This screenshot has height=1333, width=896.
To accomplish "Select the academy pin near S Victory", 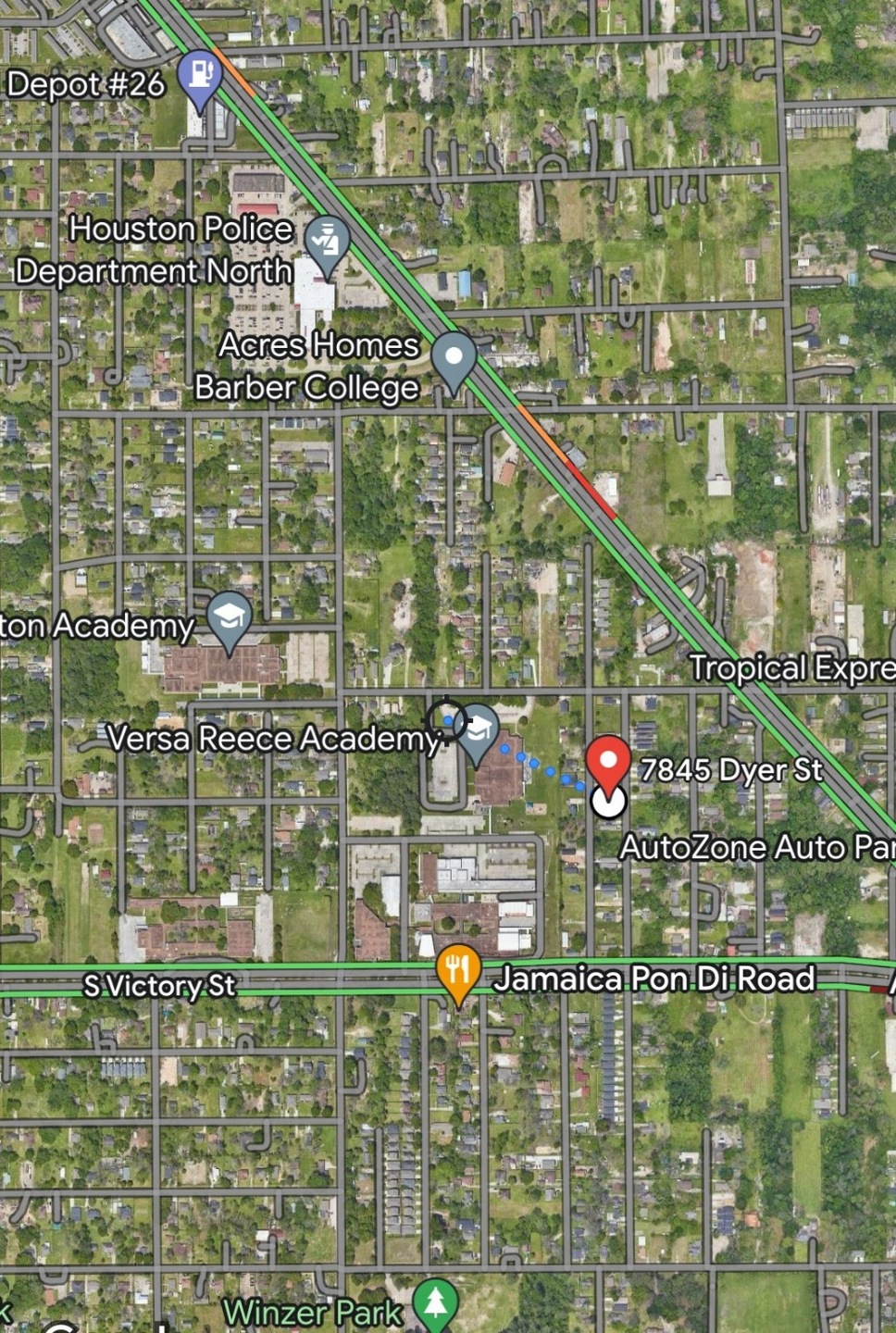I will tap(229, 617).
